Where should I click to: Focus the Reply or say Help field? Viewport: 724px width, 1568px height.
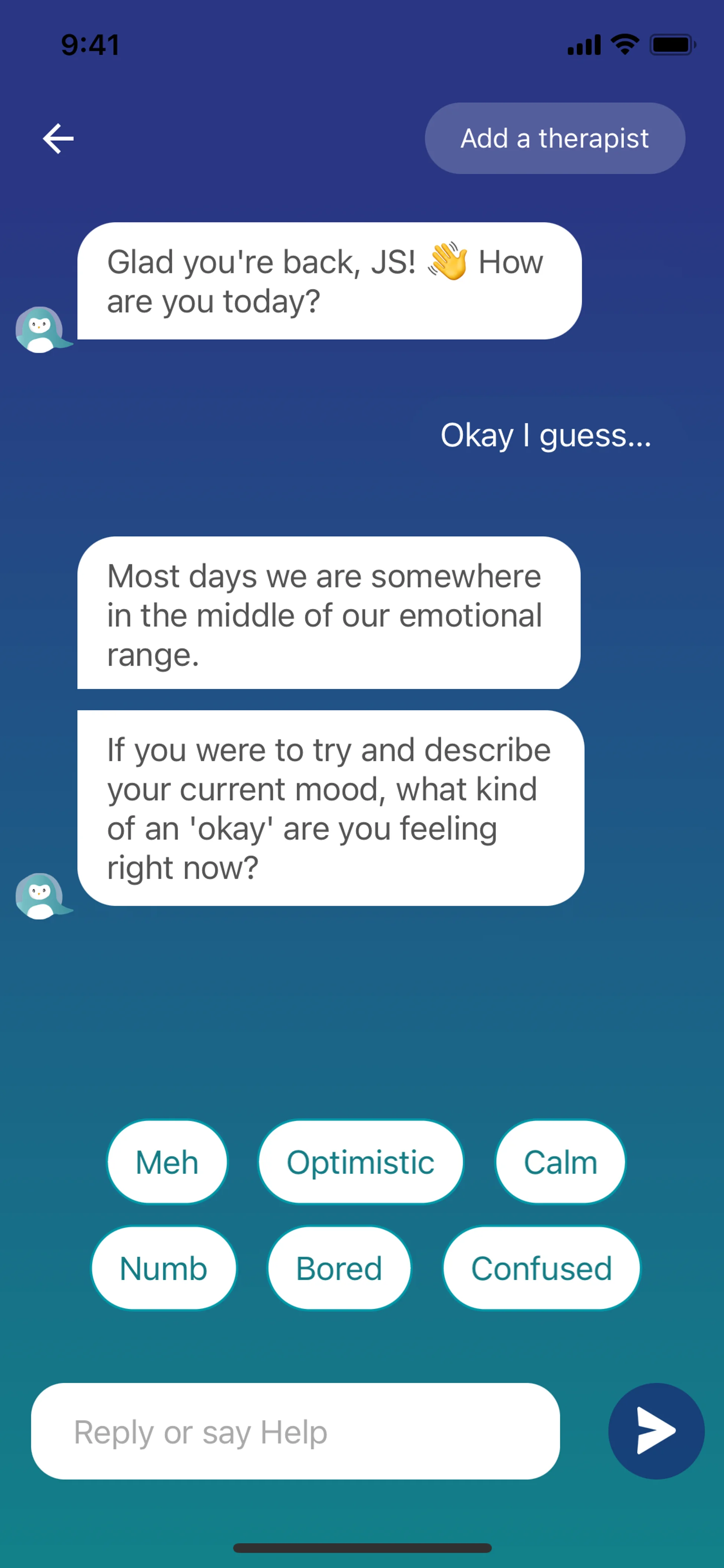coord(295,1432)
